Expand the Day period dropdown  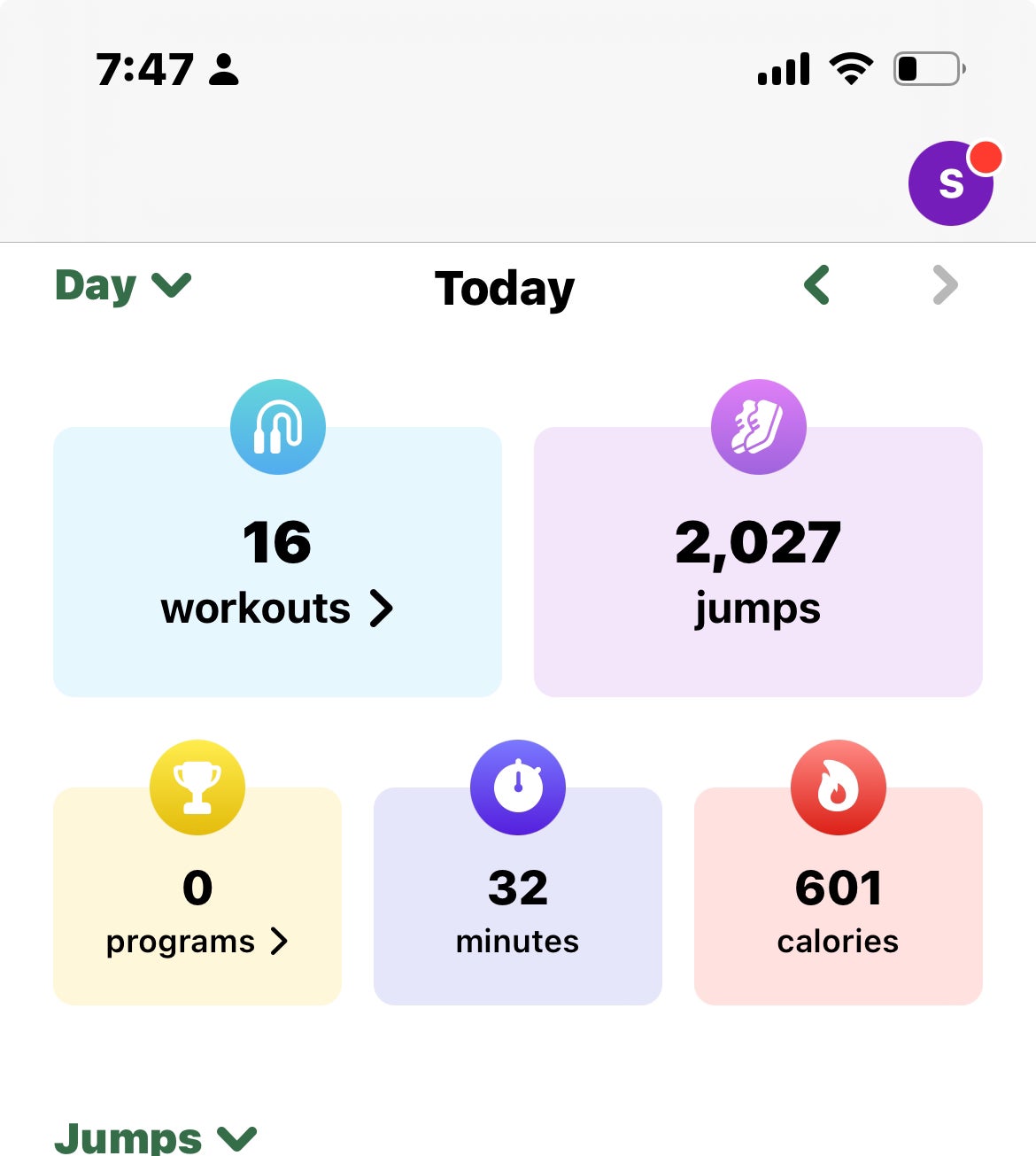(123, 286)
